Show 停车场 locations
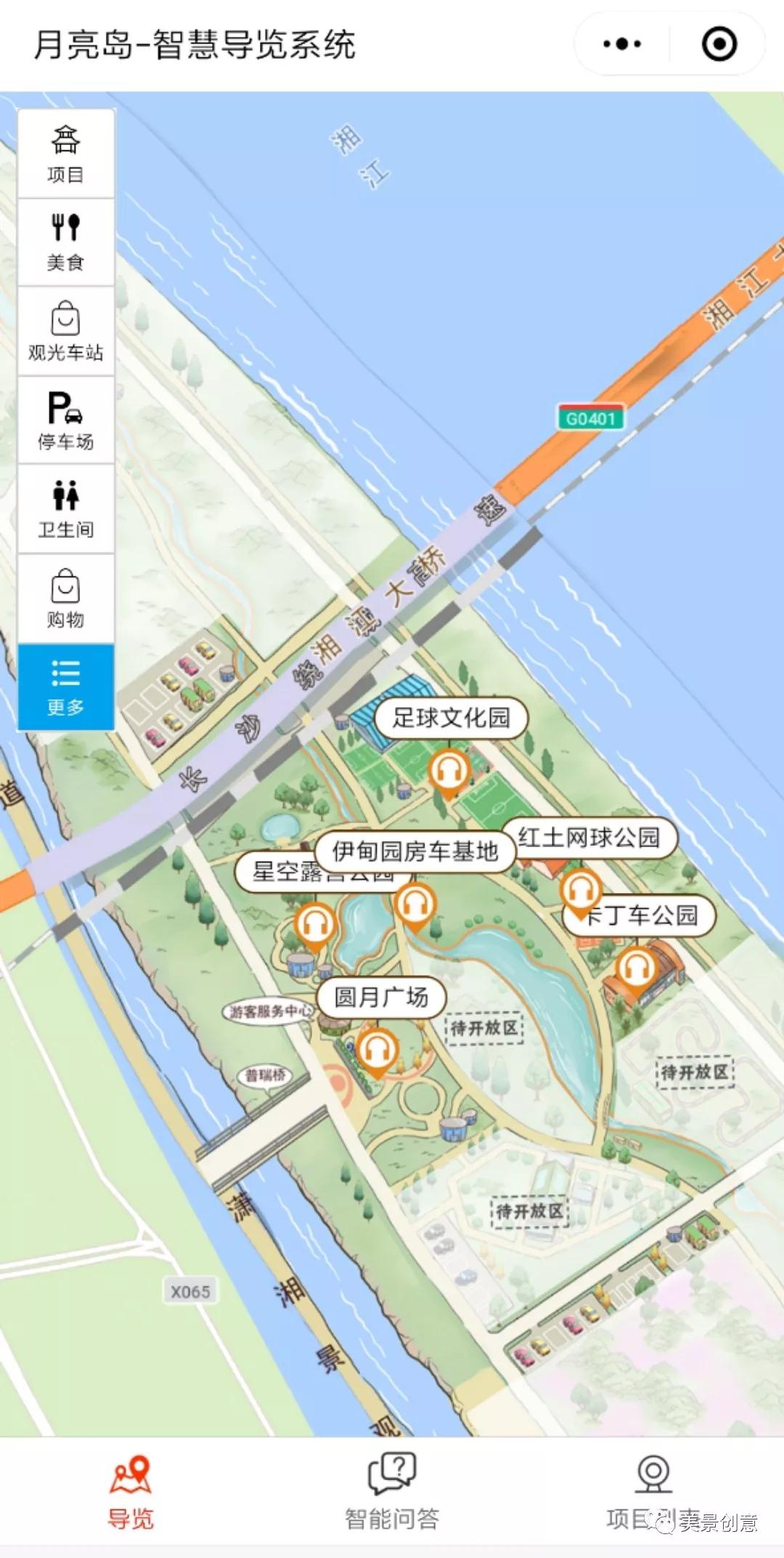The image size is (784, 1558). (x=65, y=420)
